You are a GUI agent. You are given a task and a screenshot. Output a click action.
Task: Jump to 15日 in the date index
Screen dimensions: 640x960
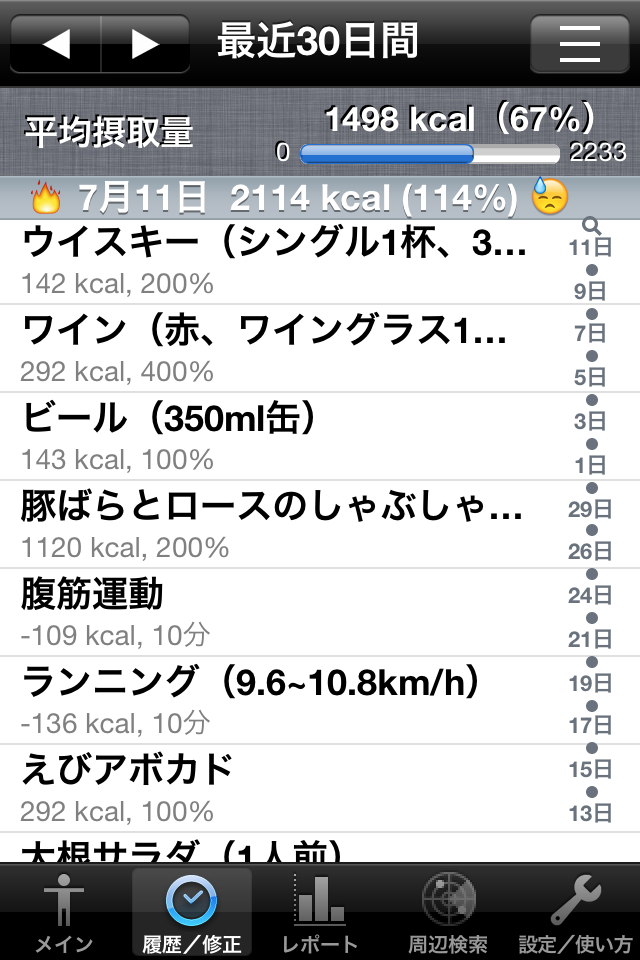[x=590, y=769]
